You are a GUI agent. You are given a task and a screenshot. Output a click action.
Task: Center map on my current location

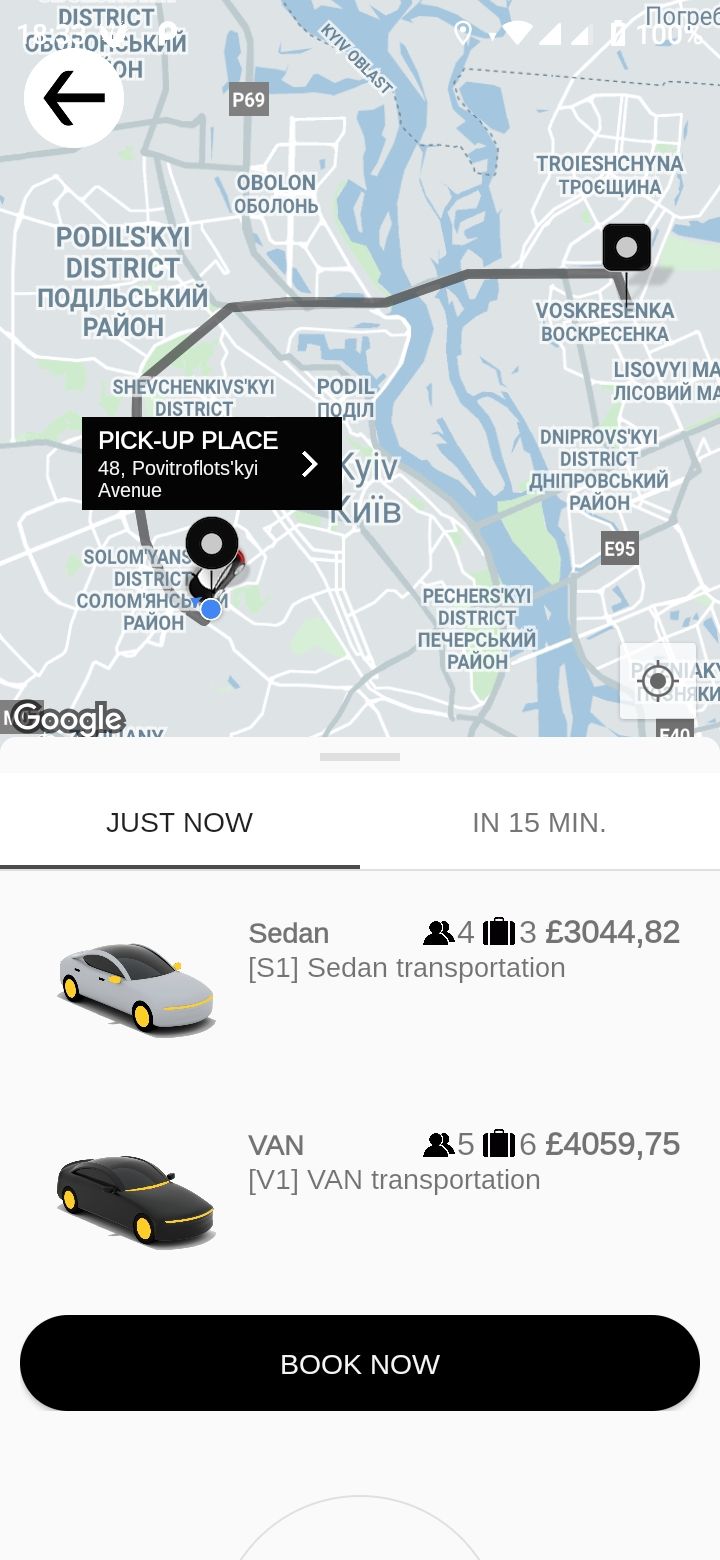click(x=657, y=681)
